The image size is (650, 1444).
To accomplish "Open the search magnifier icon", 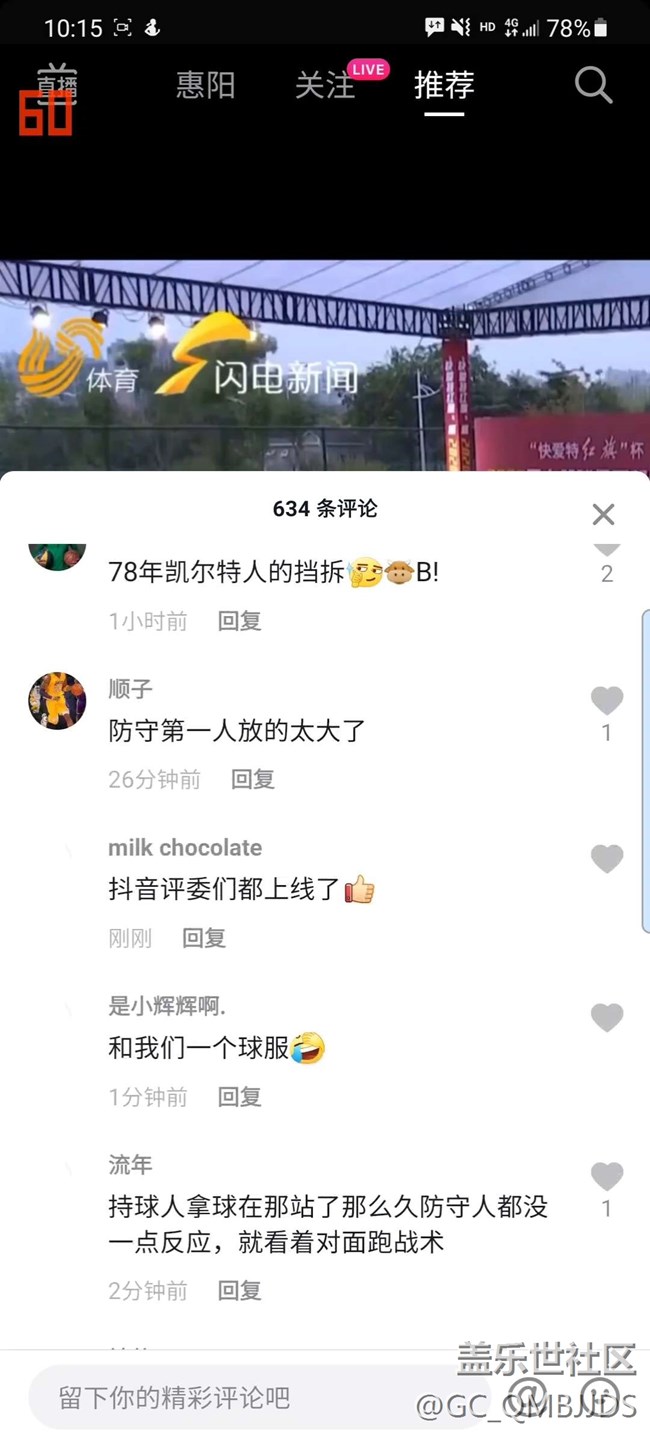I will (x=593, y=86).
